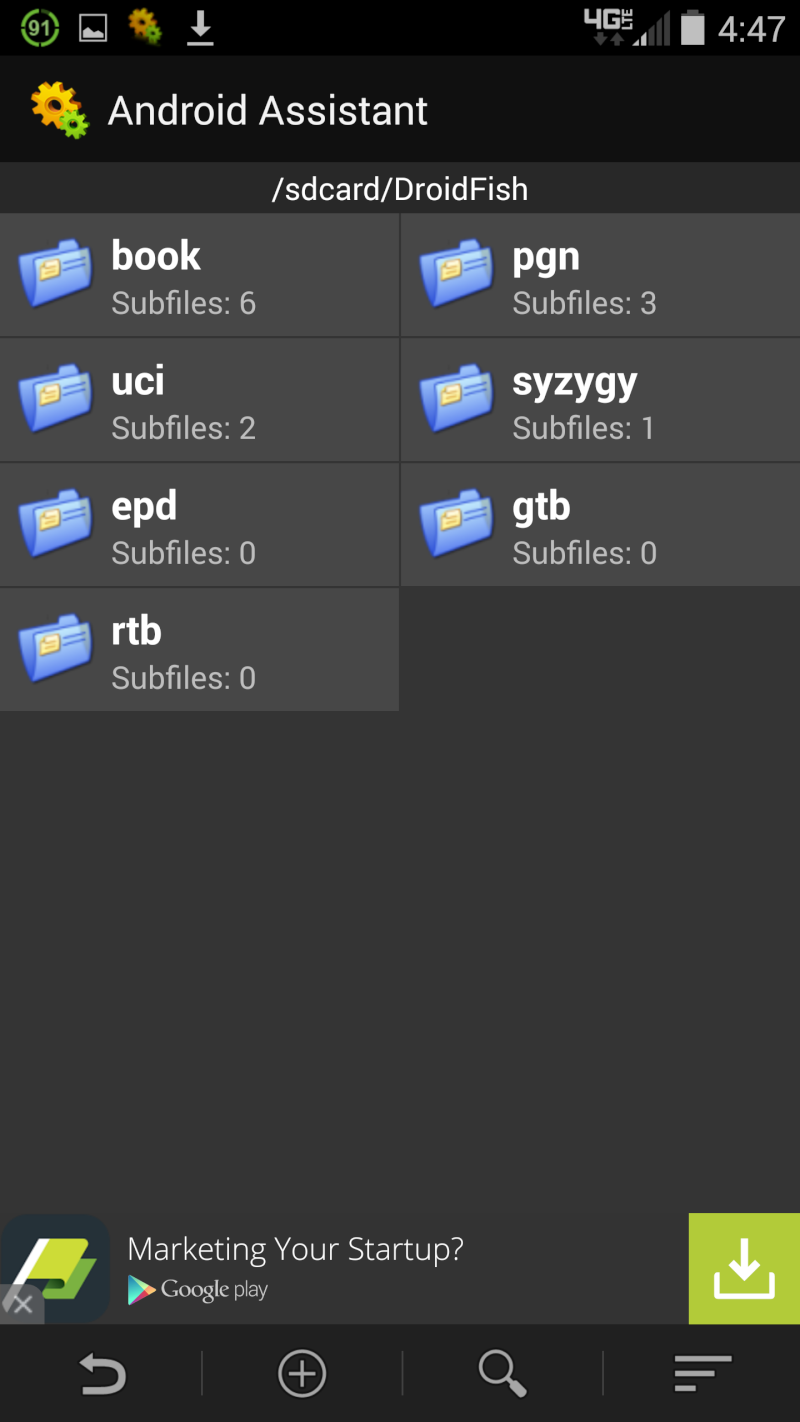Dismiss the ad banner with the X
The height and width of the screenshot is (1422, 800).
[22, 1304]
